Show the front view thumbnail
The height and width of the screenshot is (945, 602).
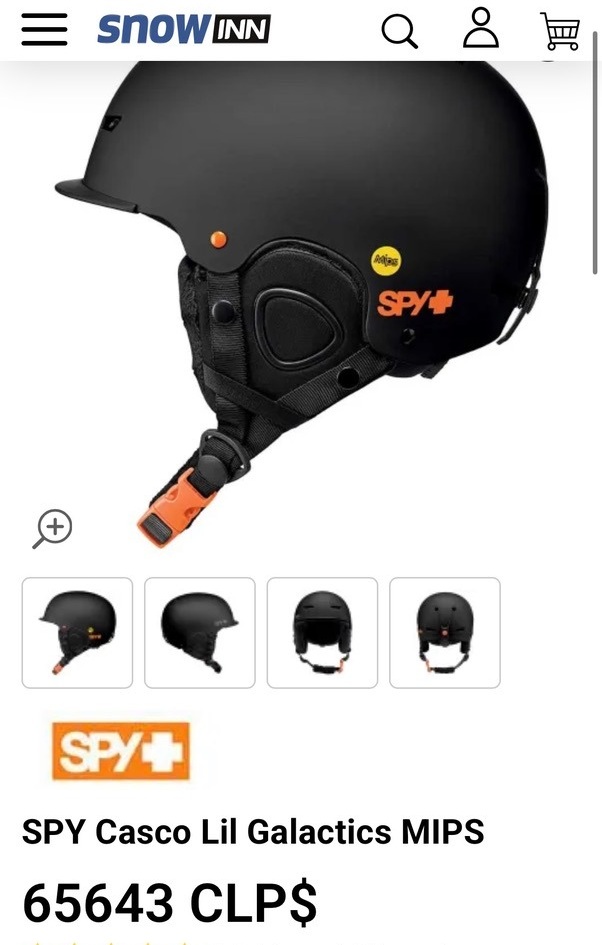coord(322,632)
